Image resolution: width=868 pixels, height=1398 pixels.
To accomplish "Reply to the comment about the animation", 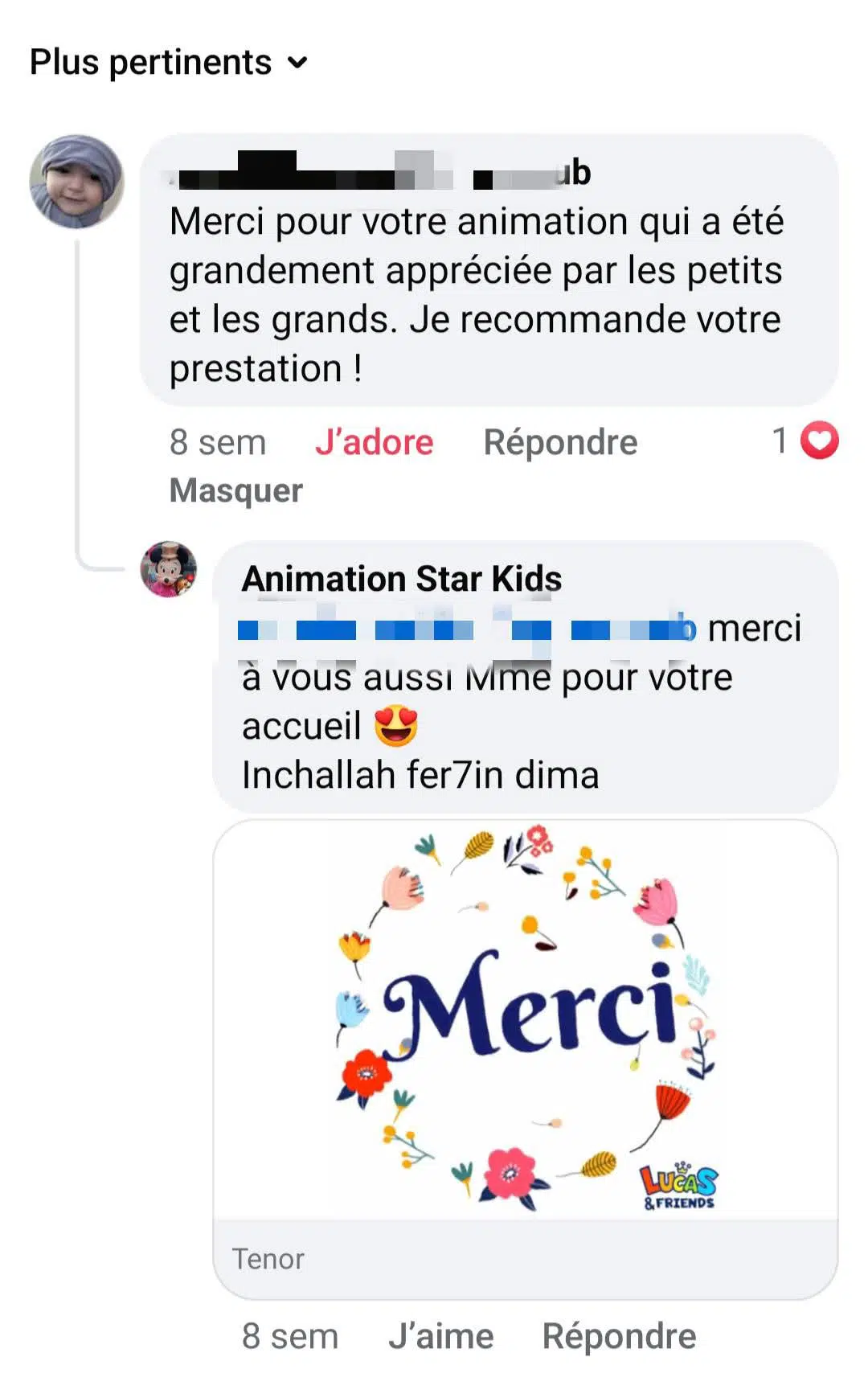I will pos(560,442).
